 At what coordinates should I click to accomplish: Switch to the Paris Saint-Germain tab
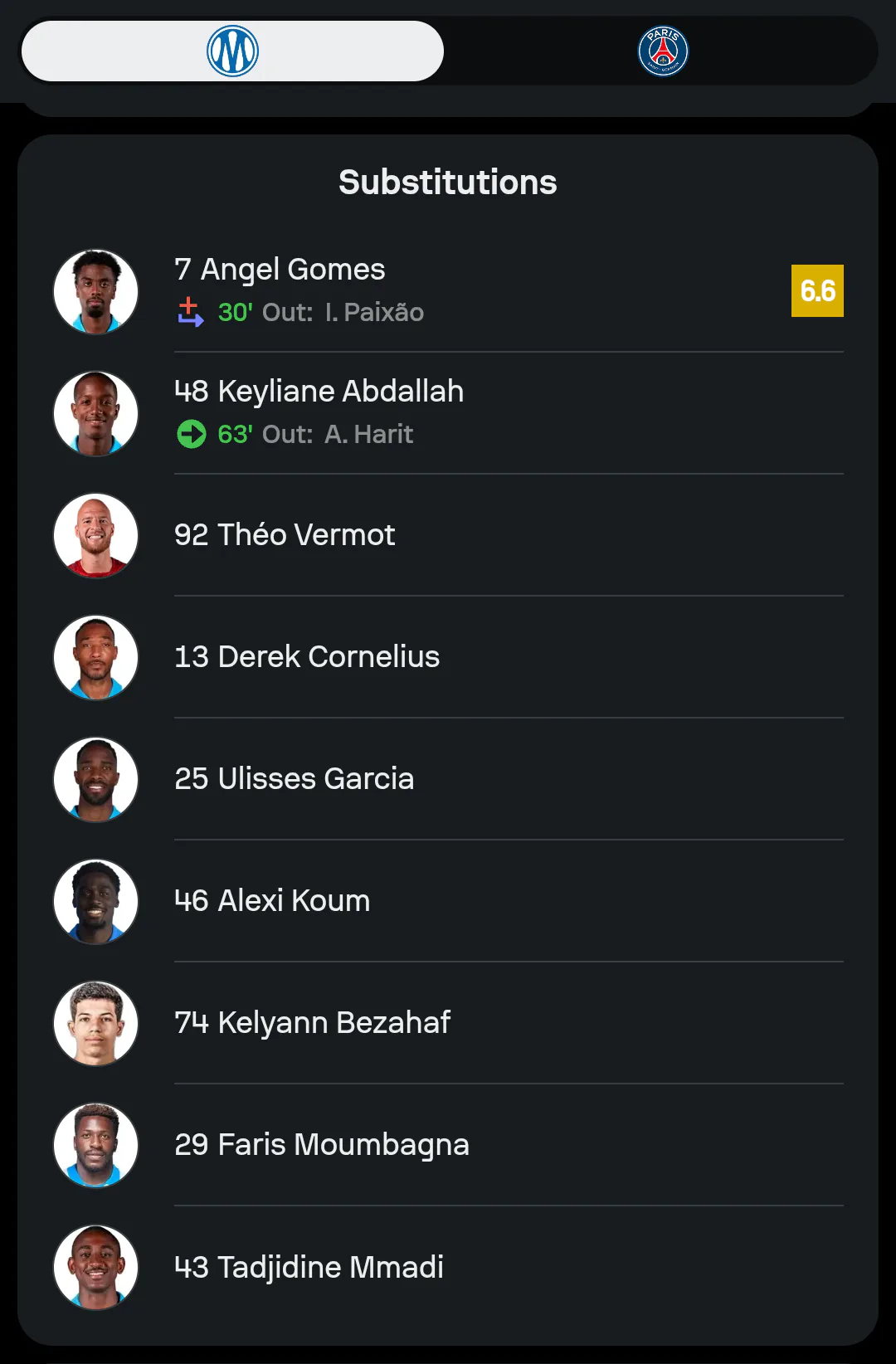(662, 51)
